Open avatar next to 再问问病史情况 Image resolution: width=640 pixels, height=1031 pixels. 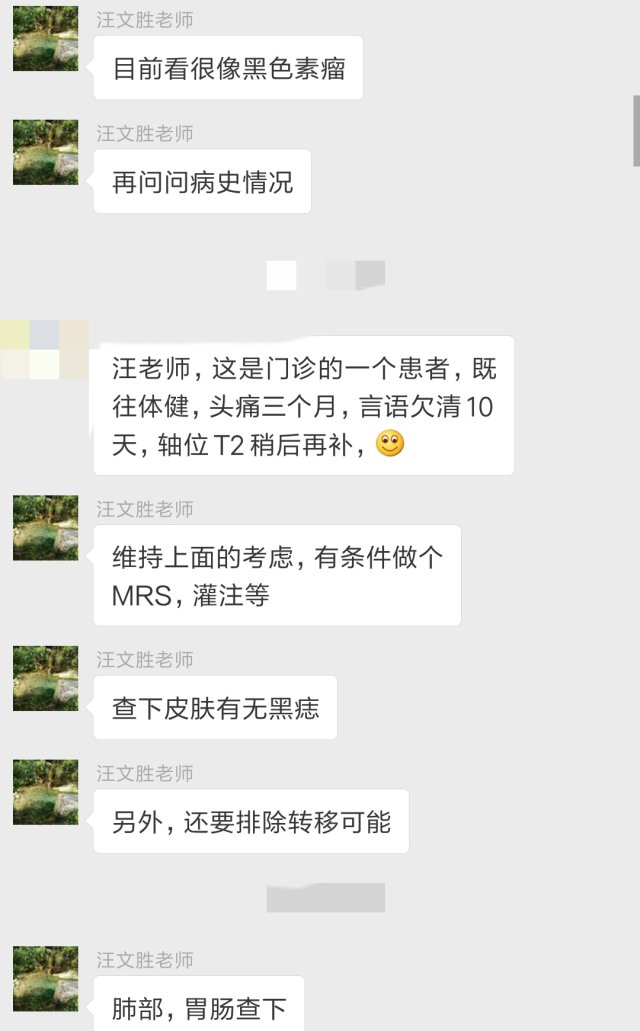tap(45, 152)
